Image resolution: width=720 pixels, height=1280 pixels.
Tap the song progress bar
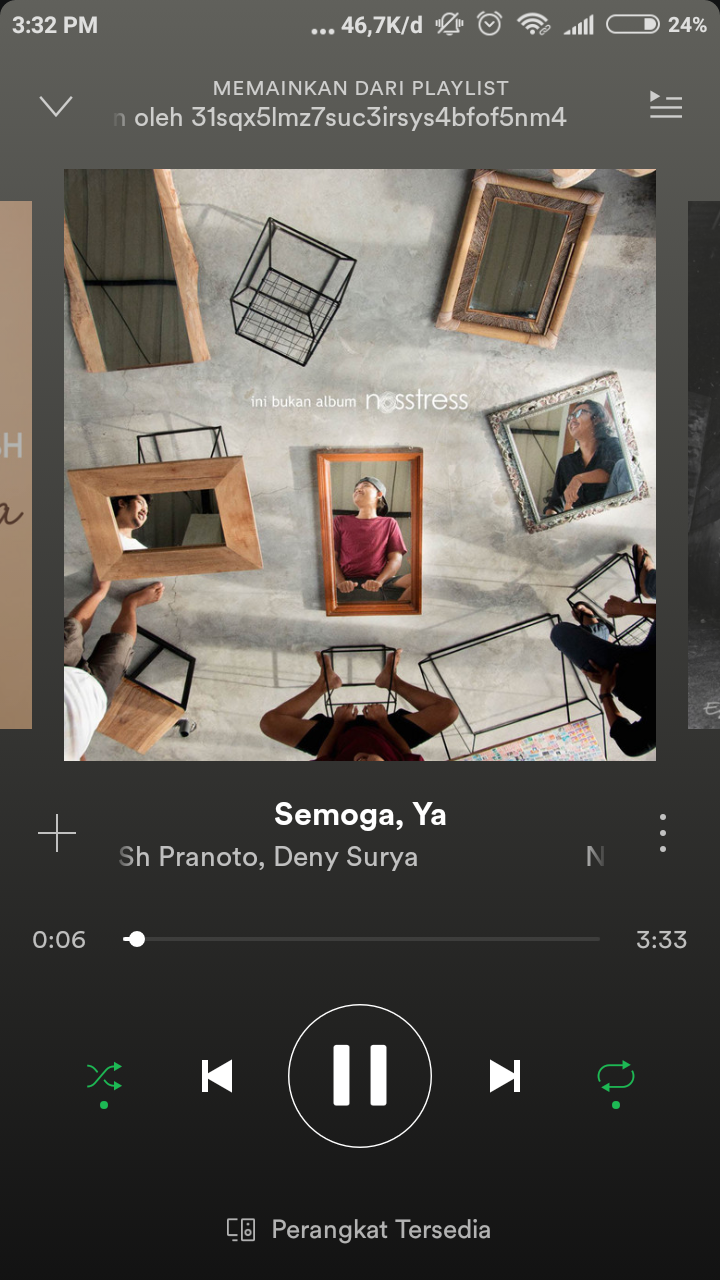(360, 939)
